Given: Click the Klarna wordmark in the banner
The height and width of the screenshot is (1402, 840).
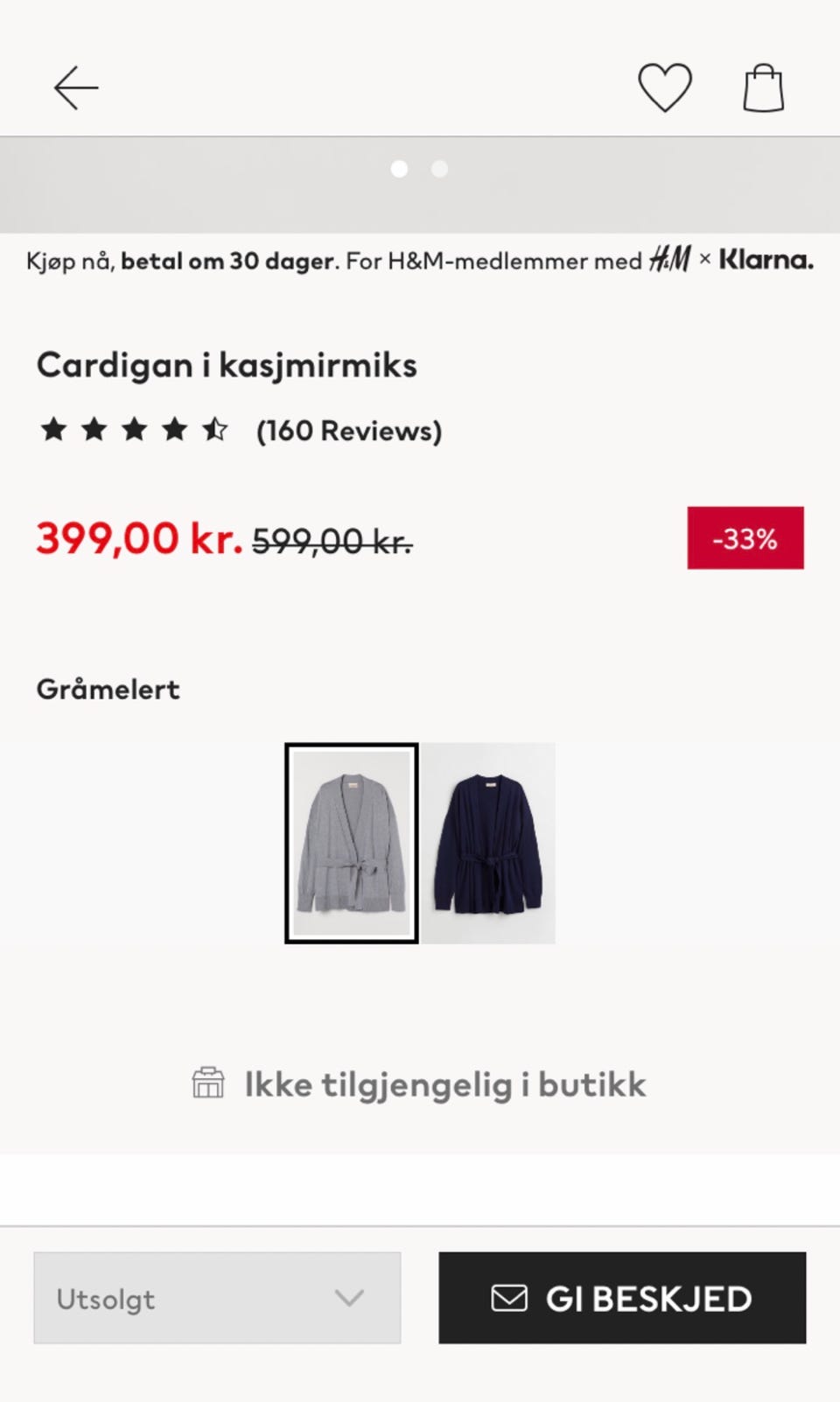Looking at the screenshot, I should 765,260.
